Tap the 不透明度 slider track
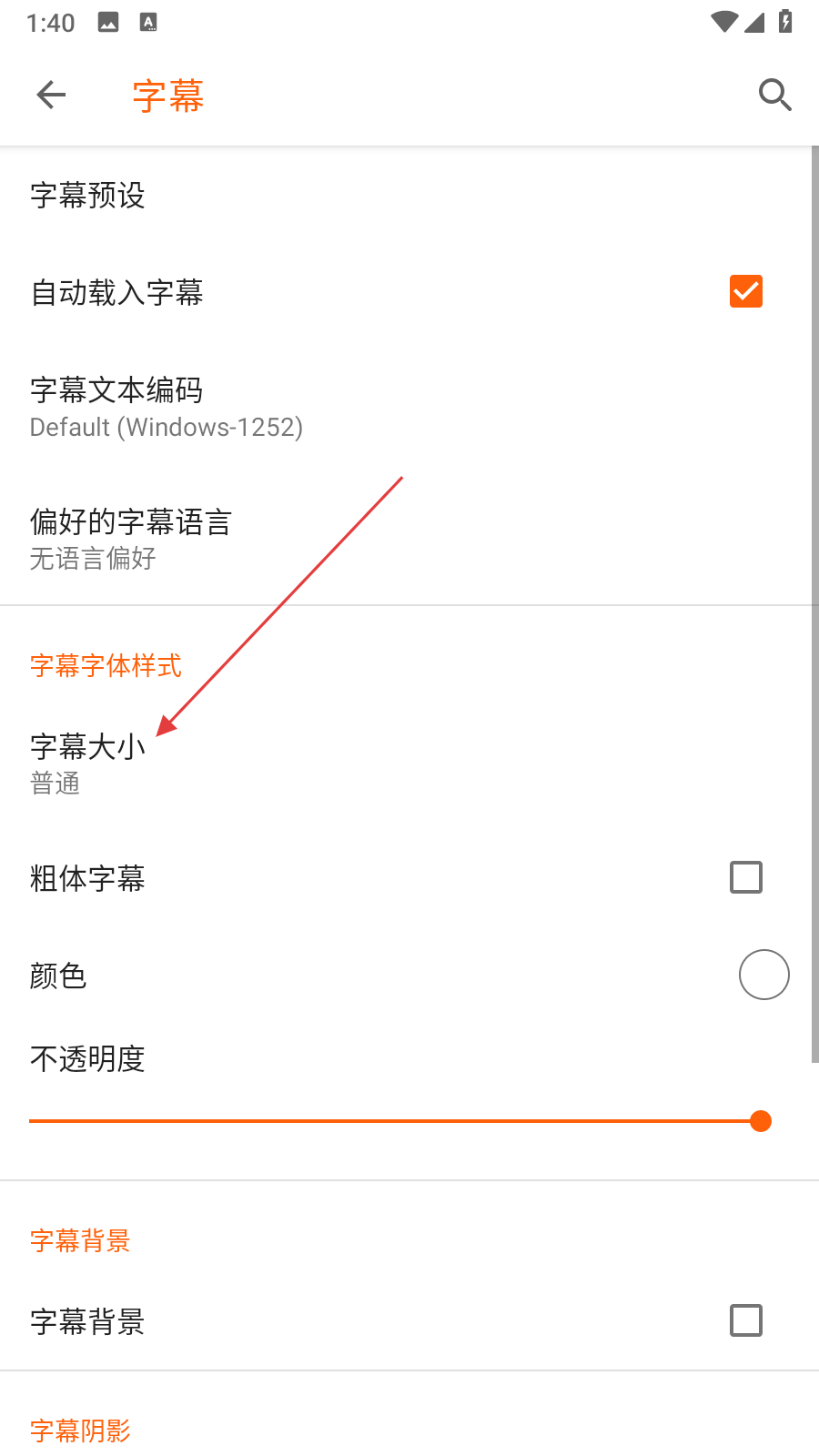The width and height of the screenshot is (819, 1456). pyautogui.click(x=391, y=1121)
